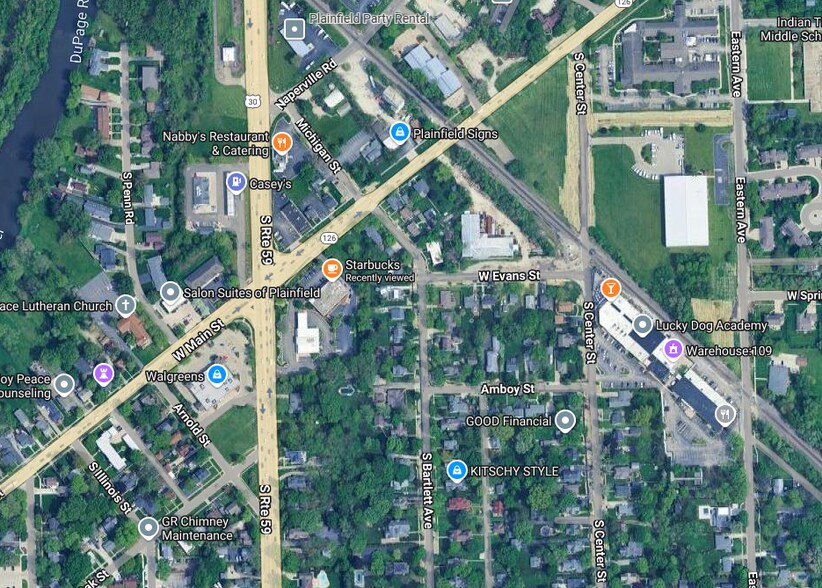Select the Plainfield Signs pin
This screenshot has width=822, height=588.
(x=399, y=133)
